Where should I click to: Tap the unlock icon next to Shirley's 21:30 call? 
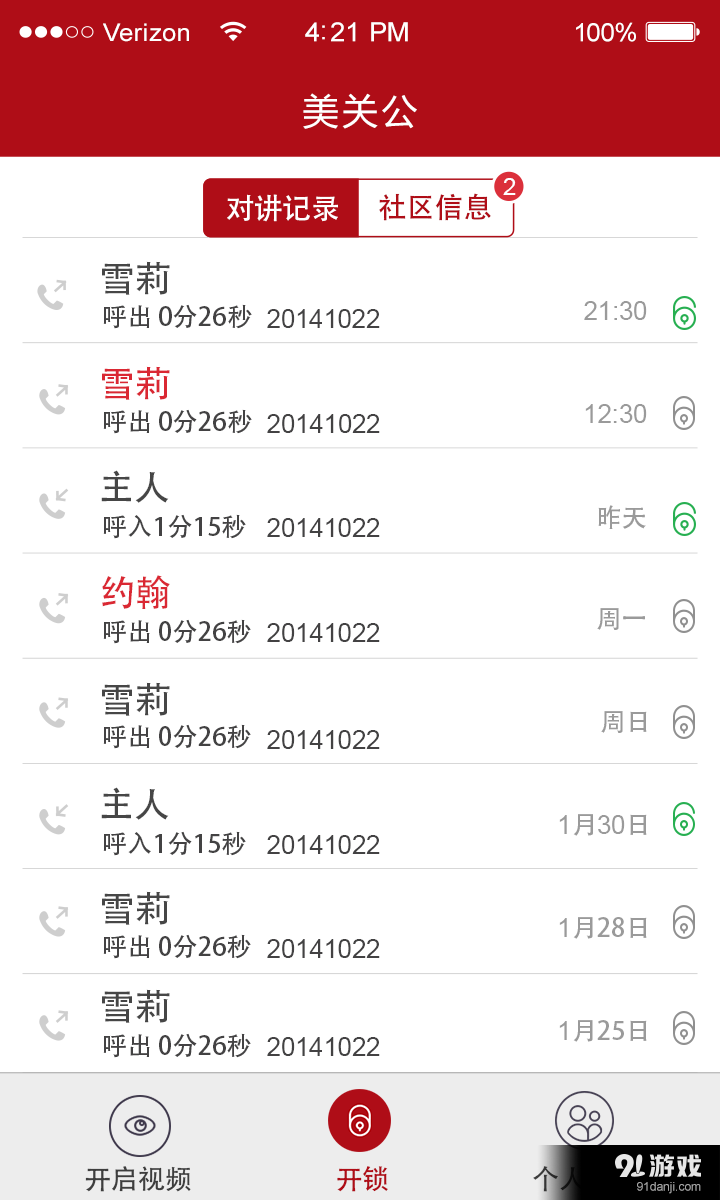coord(684,315)
